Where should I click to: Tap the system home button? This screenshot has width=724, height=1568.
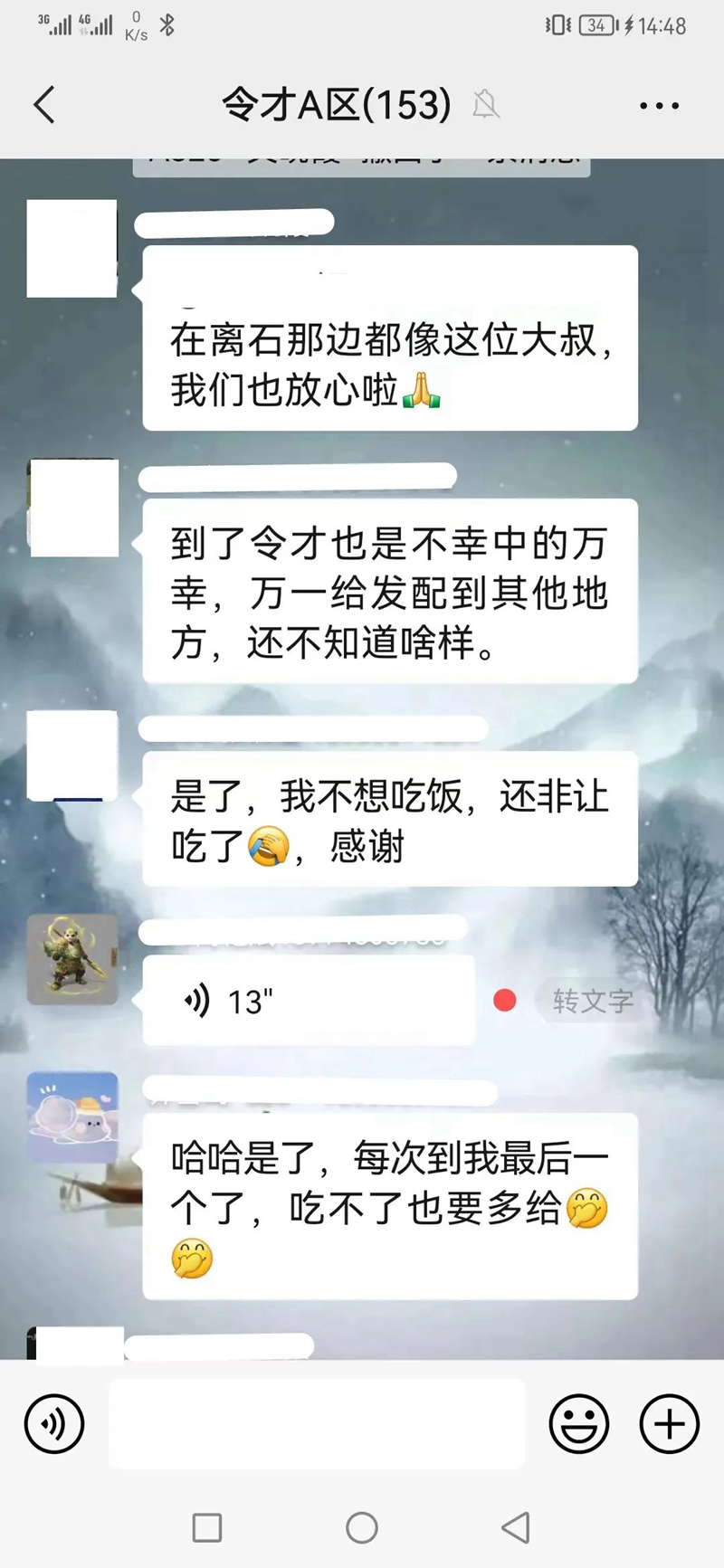[x=362, y=1527]
